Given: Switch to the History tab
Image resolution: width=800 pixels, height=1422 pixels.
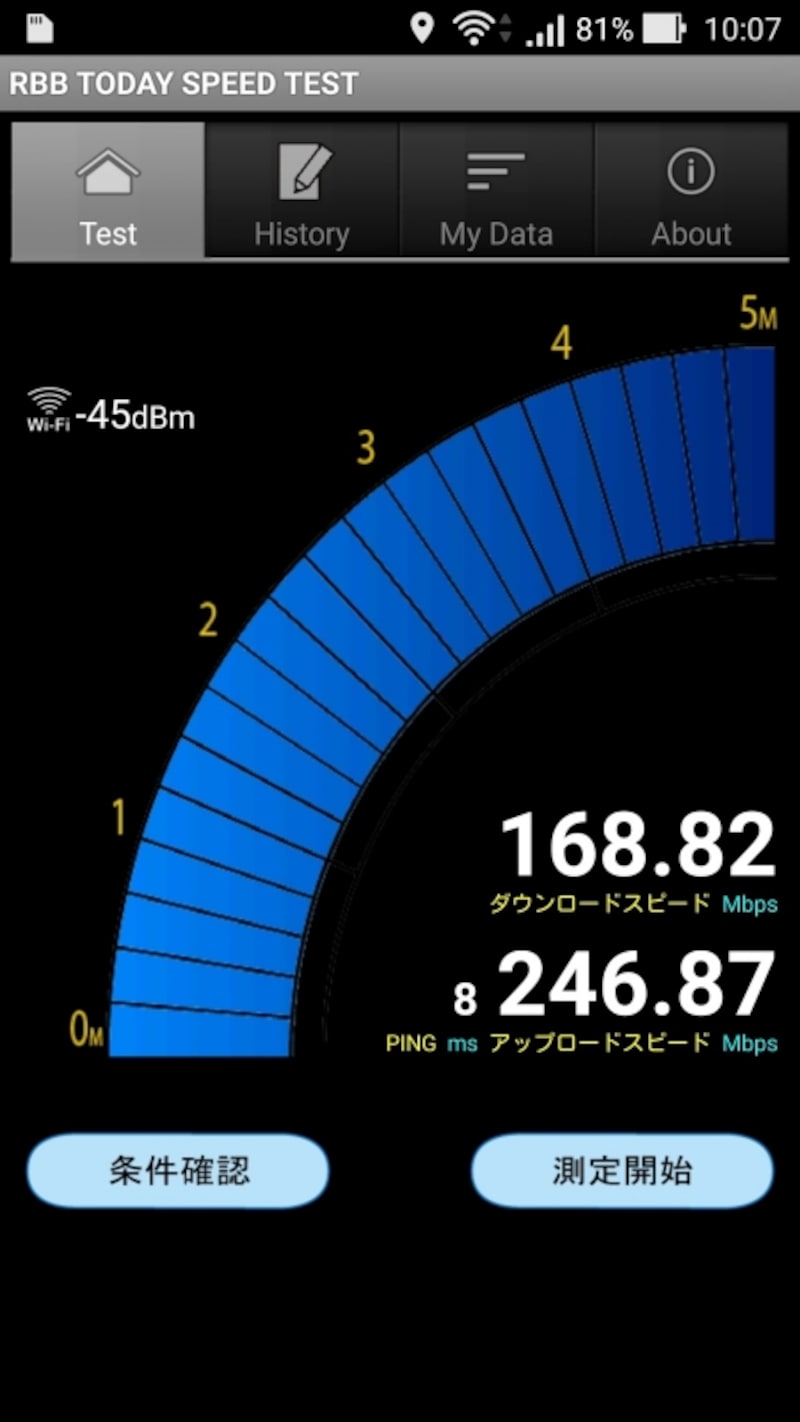Looking at the screenshot, I should click(x=301, y=232).
